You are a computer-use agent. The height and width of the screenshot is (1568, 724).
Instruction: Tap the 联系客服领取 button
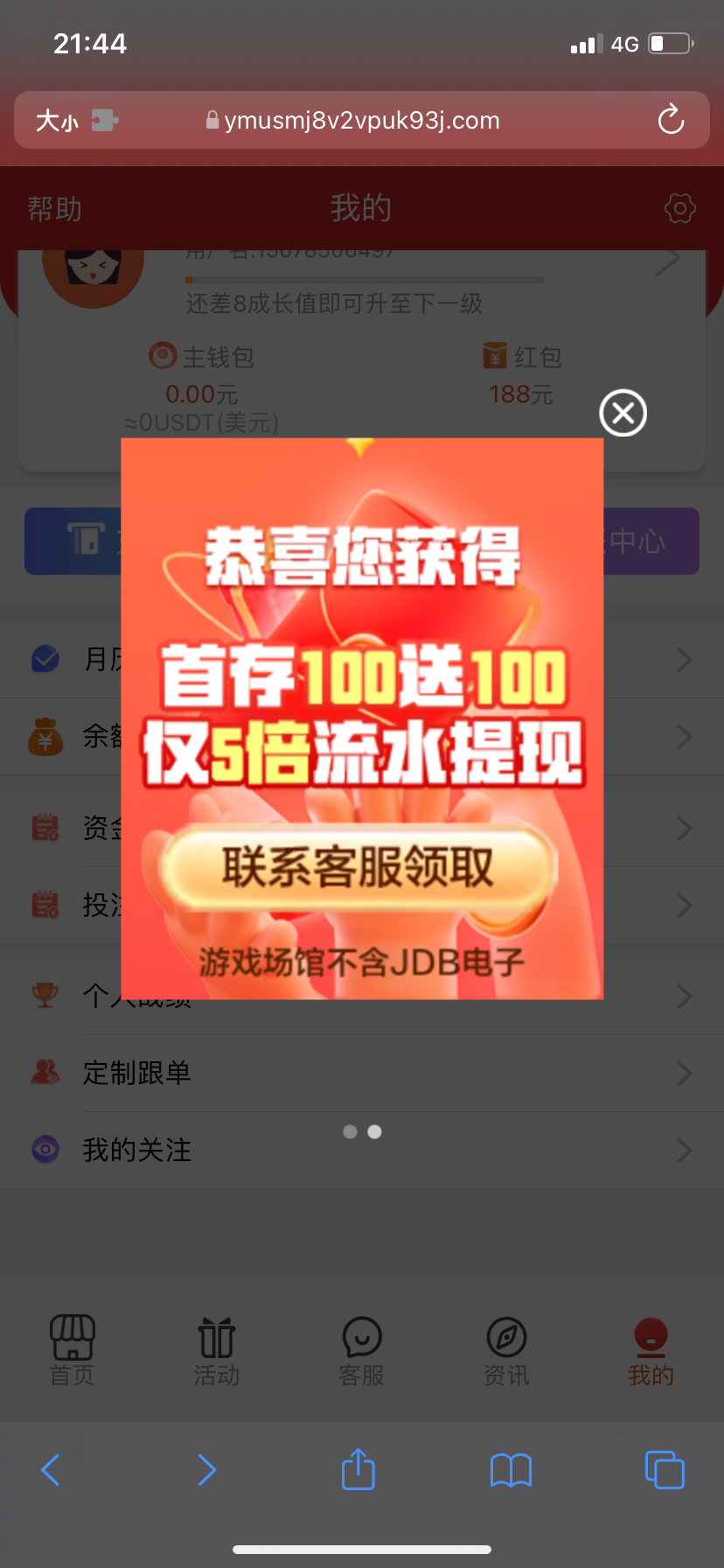pos(361,866)
